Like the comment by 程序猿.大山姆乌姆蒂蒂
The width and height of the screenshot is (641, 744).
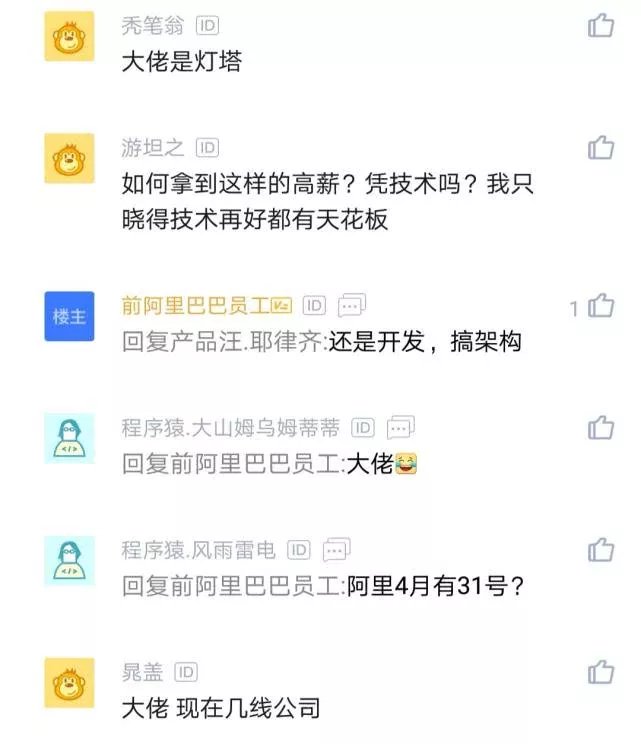tap(601, 428)
